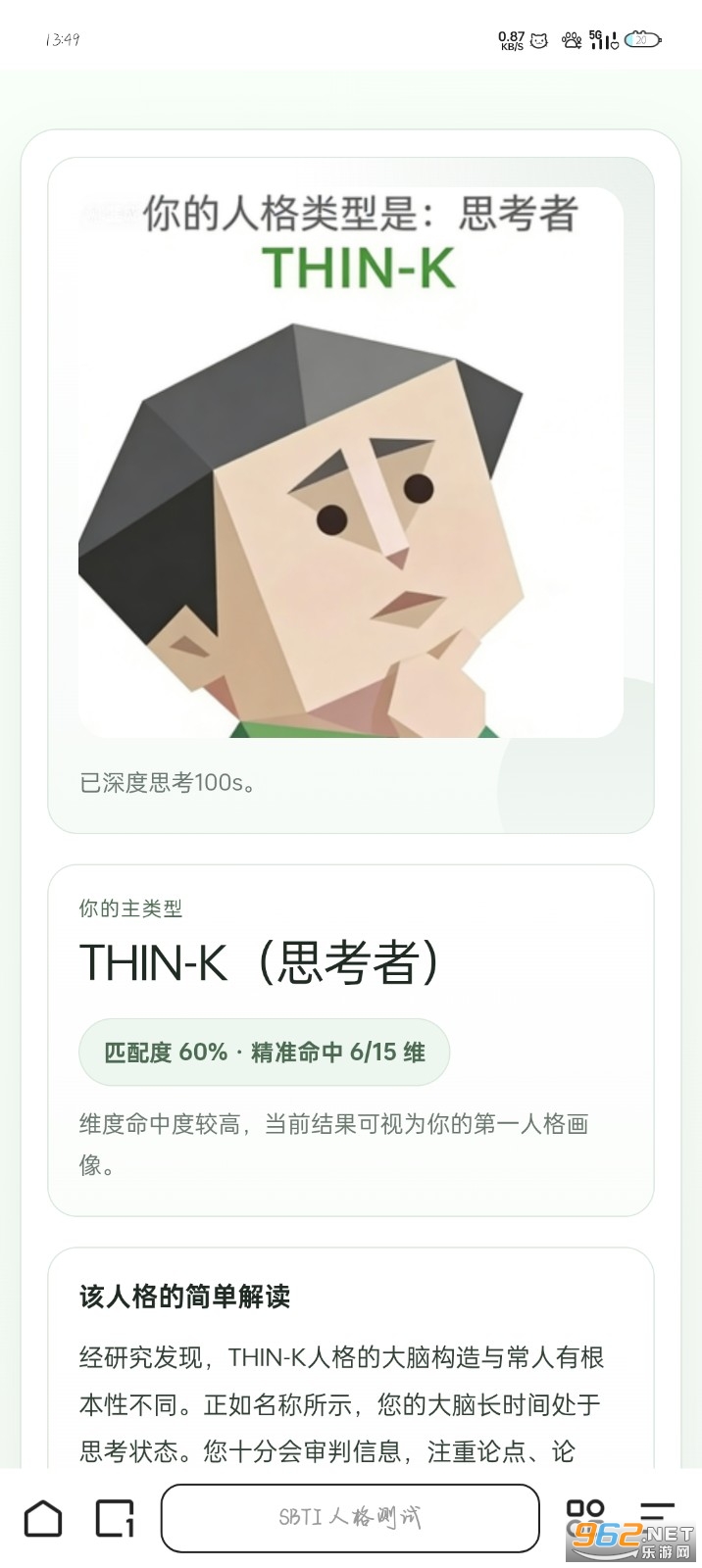Go to the browser home page
702x1568 pixels.
pos(43,1518)
